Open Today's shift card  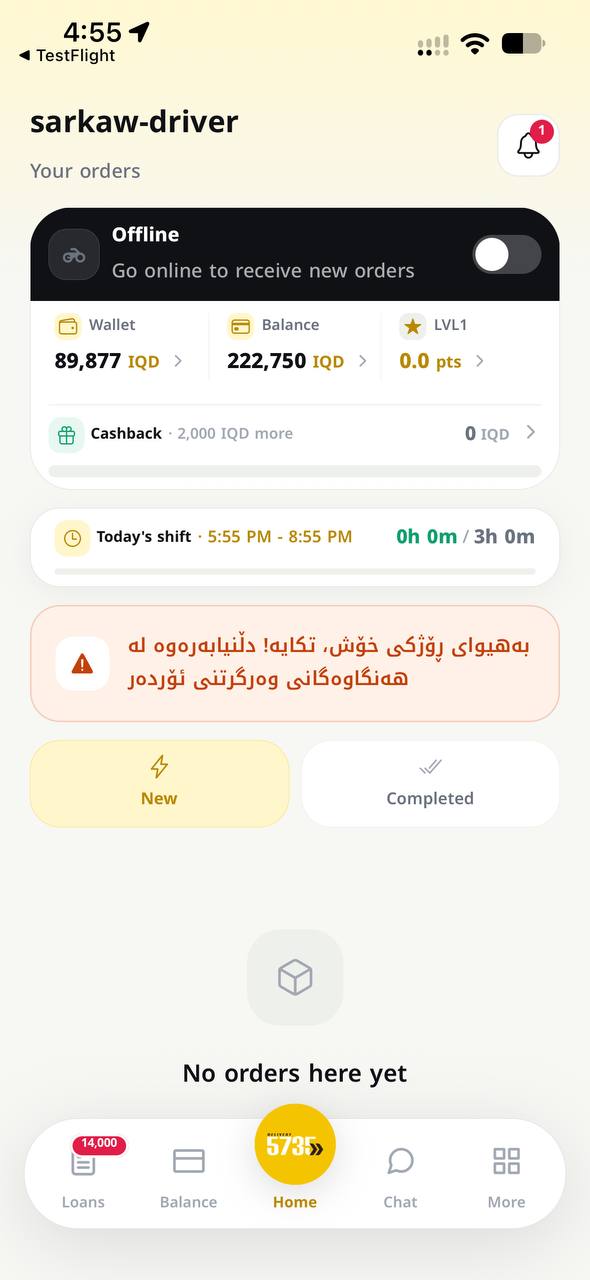point(294,546)
